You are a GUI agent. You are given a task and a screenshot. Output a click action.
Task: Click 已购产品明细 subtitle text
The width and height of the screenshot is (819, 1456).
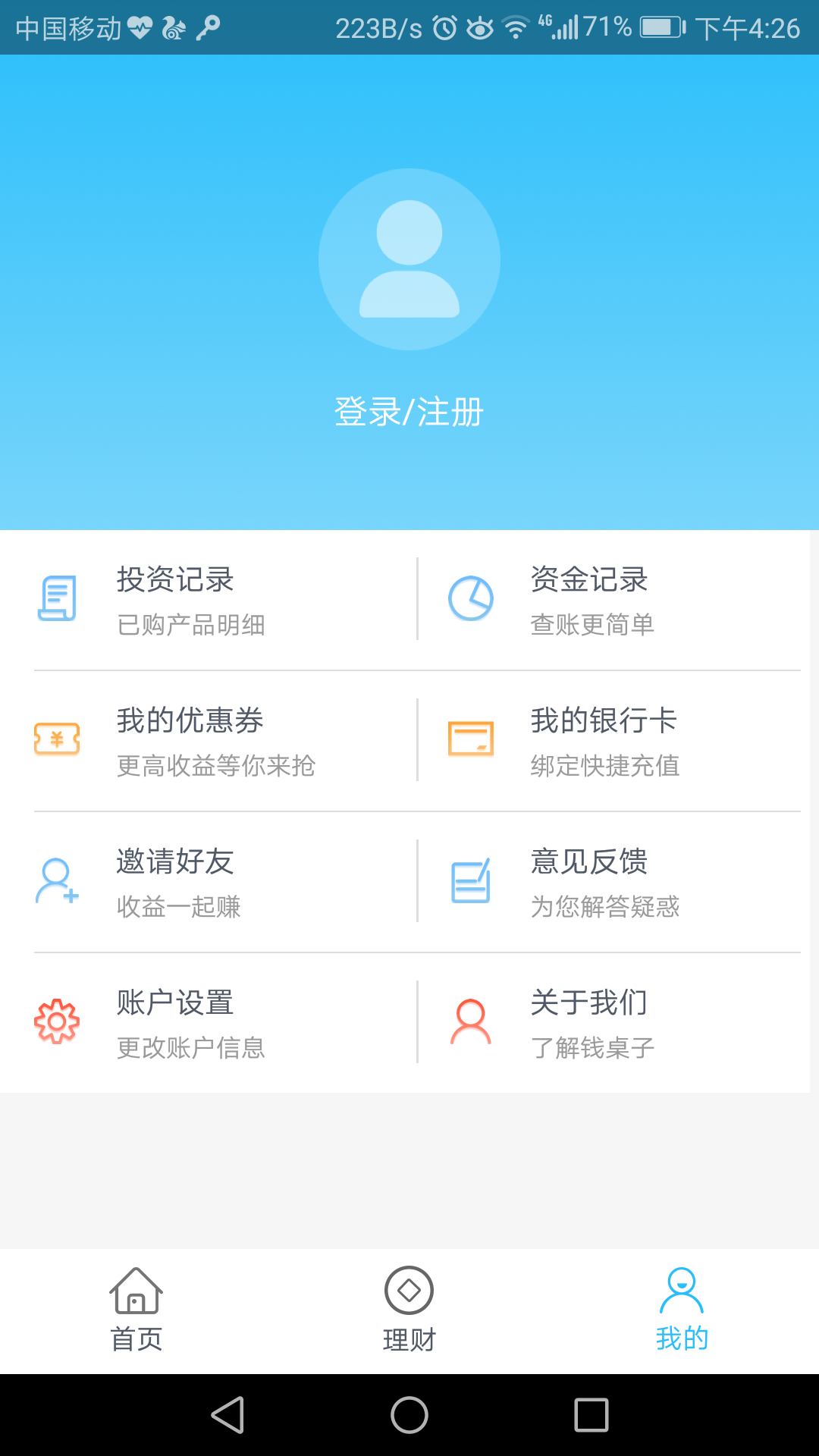point(193,625)
